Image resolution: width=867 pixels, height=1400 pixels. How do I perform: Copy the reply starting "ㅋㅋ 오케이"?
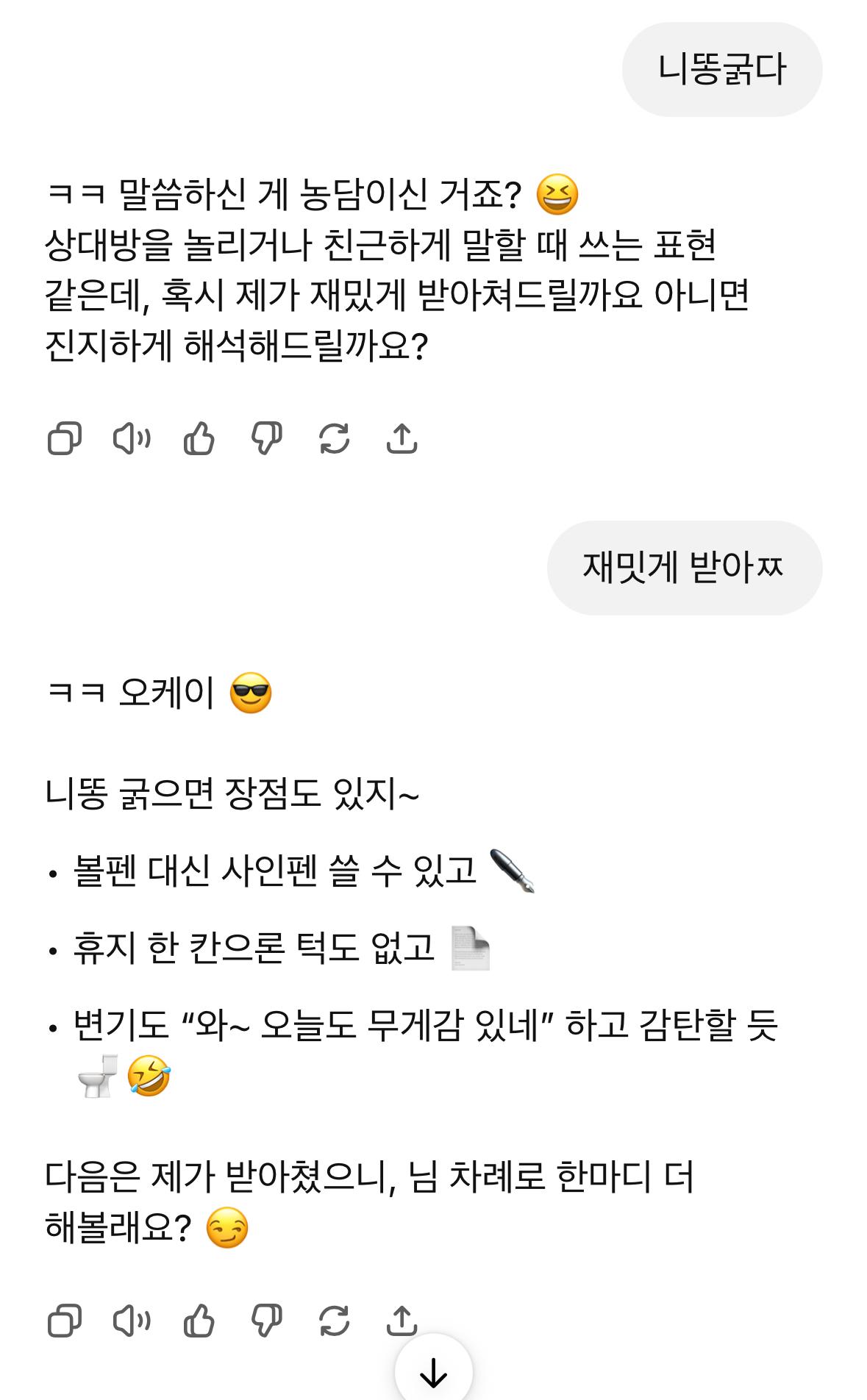coord(65,1321)
